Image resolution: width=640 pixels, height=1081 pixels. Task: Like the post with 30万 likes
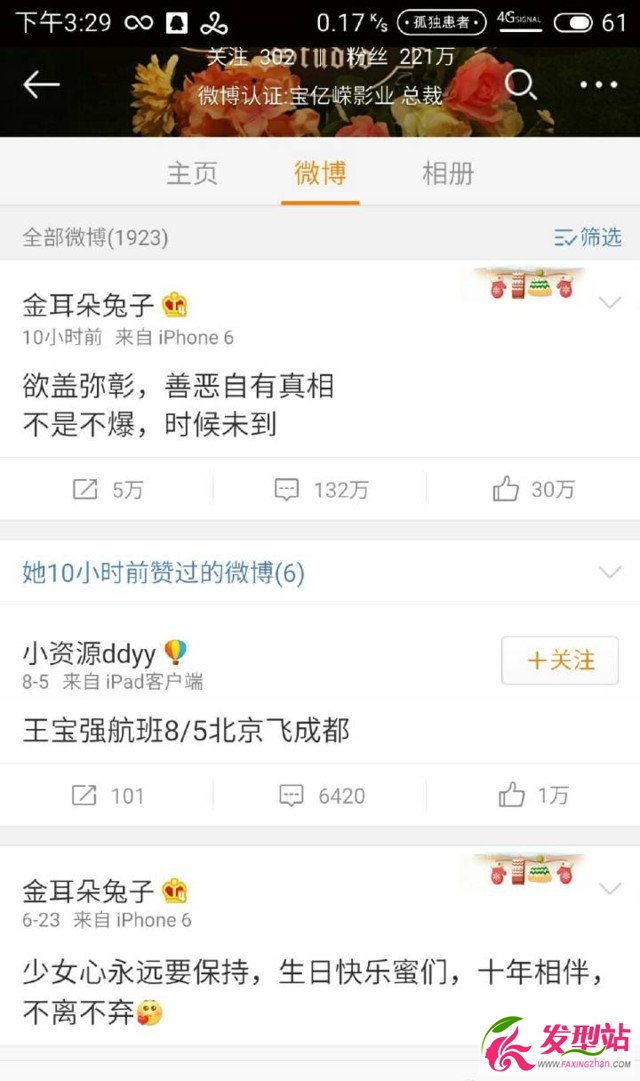coord(534,489)
